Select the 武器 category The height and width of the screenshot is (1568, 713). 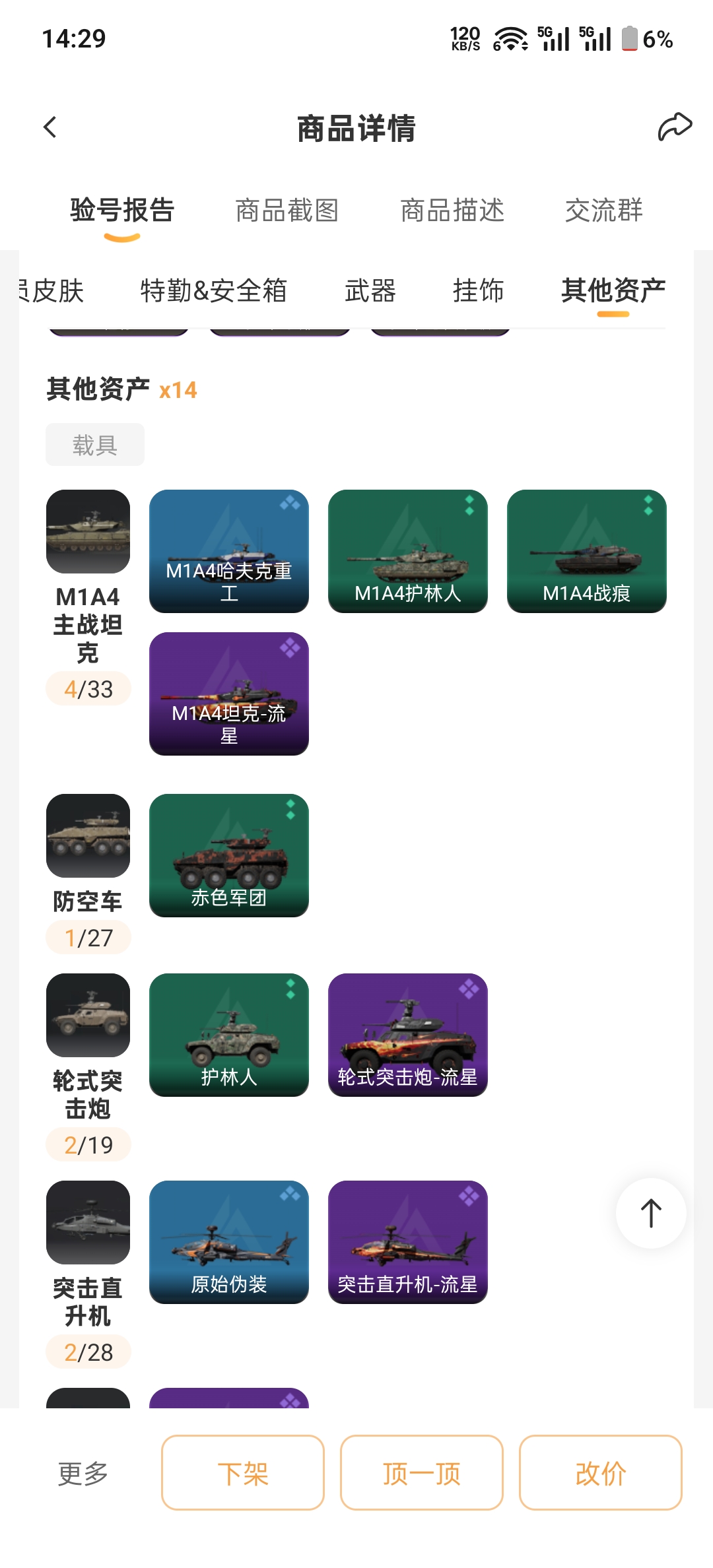(370, 291)
